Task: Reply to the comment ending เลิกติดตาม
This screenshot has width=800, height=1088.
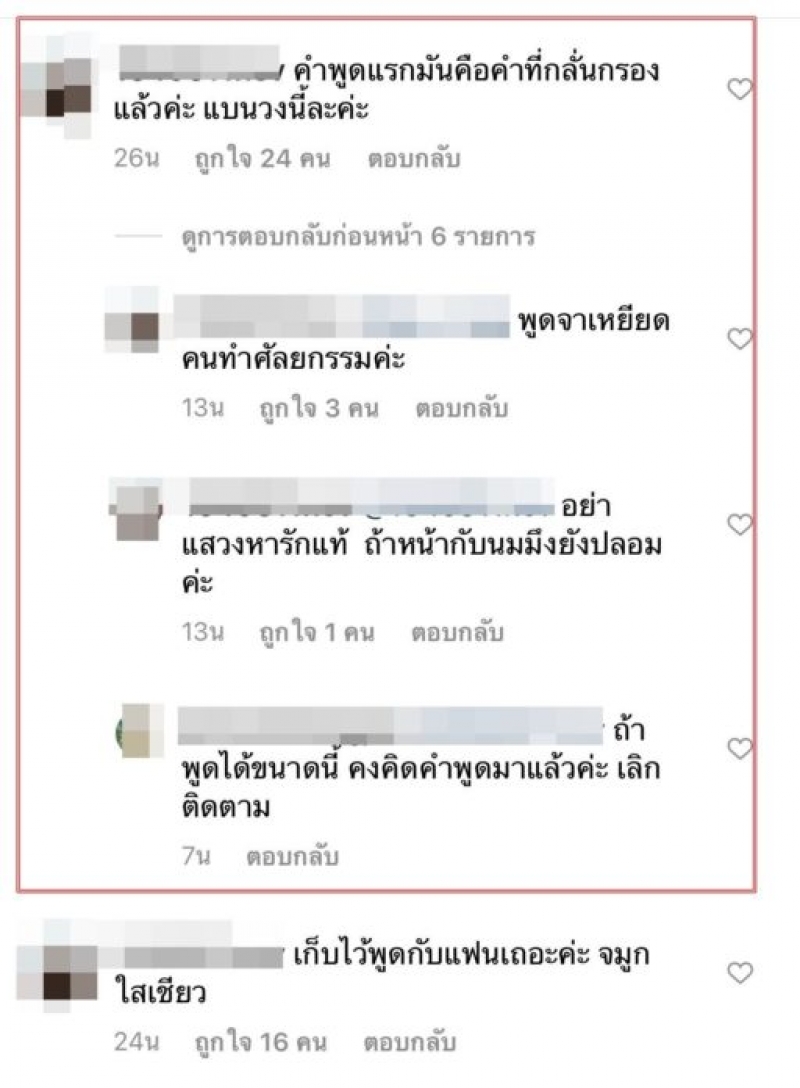Action: click(292, 857)
